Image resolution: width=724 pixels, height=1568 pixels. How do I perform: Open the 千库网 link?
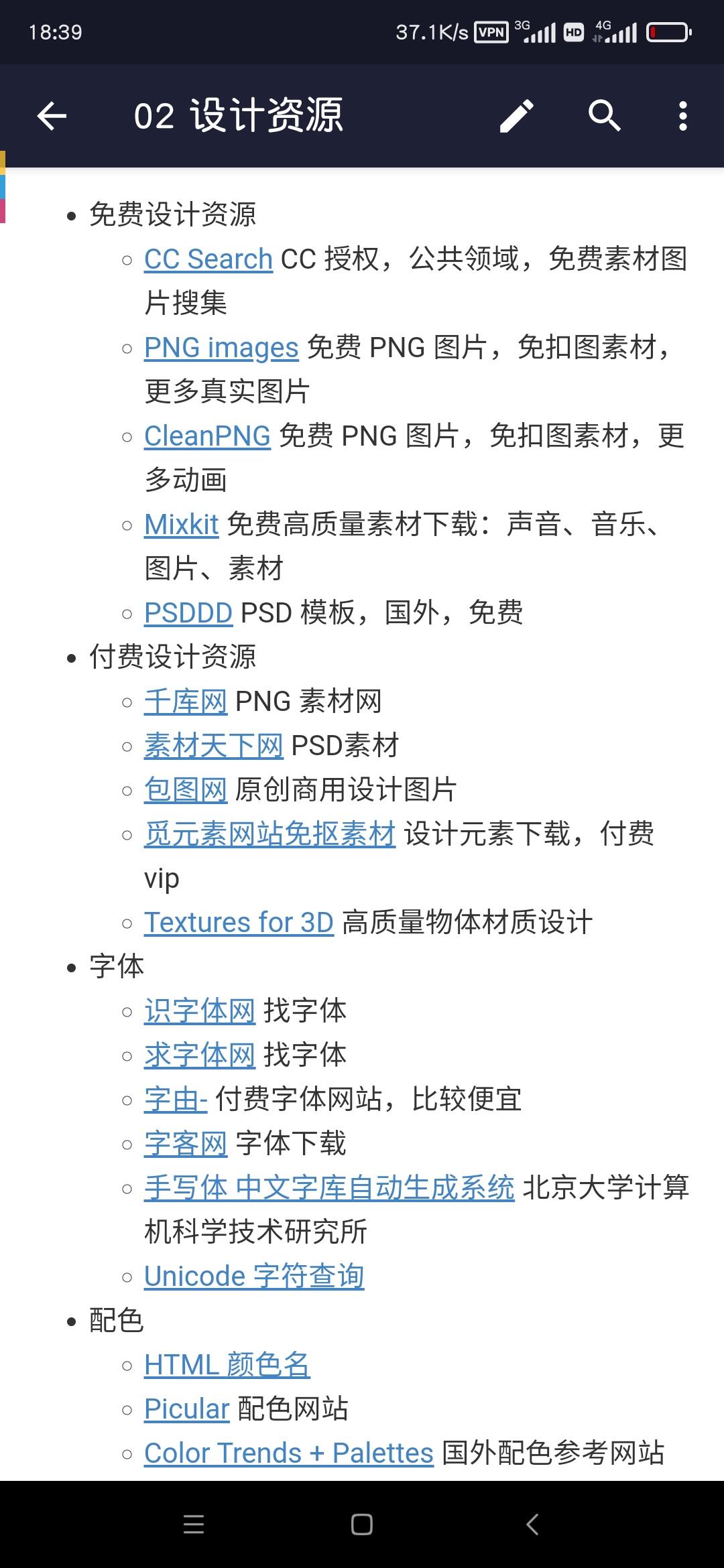tap(186, 701)
